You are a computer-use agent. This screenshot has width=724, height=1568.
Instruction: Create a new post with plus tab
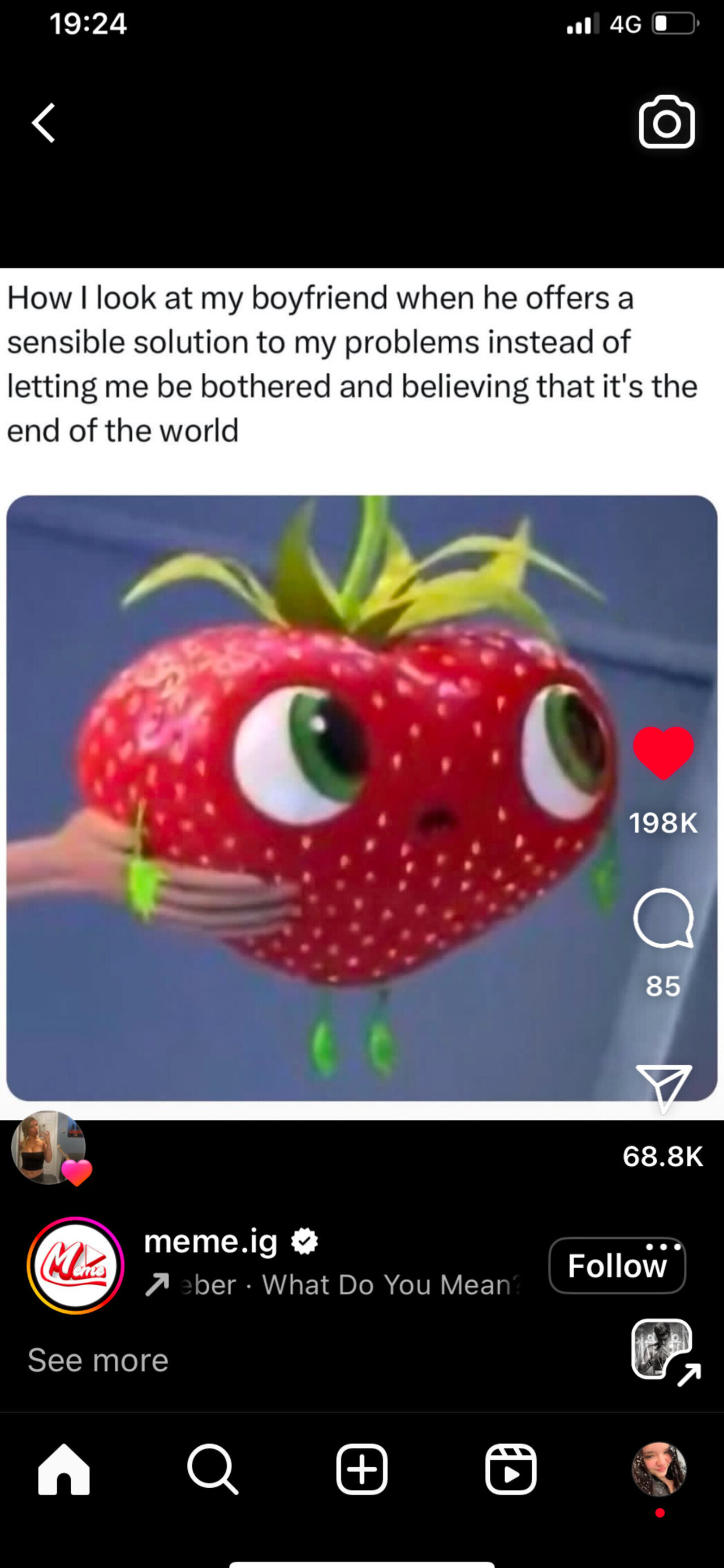(361, 1469)
